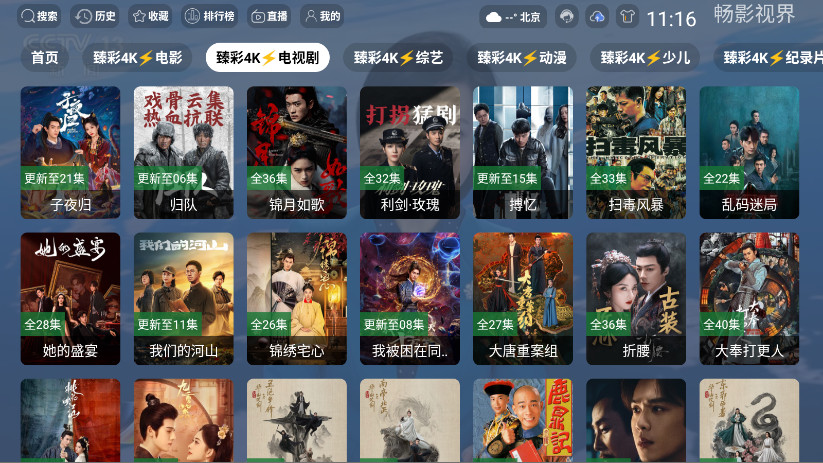The image size is (823, 463).
Task: Tap the T-shirt theme icon
Action: click(x=627, y=16)
